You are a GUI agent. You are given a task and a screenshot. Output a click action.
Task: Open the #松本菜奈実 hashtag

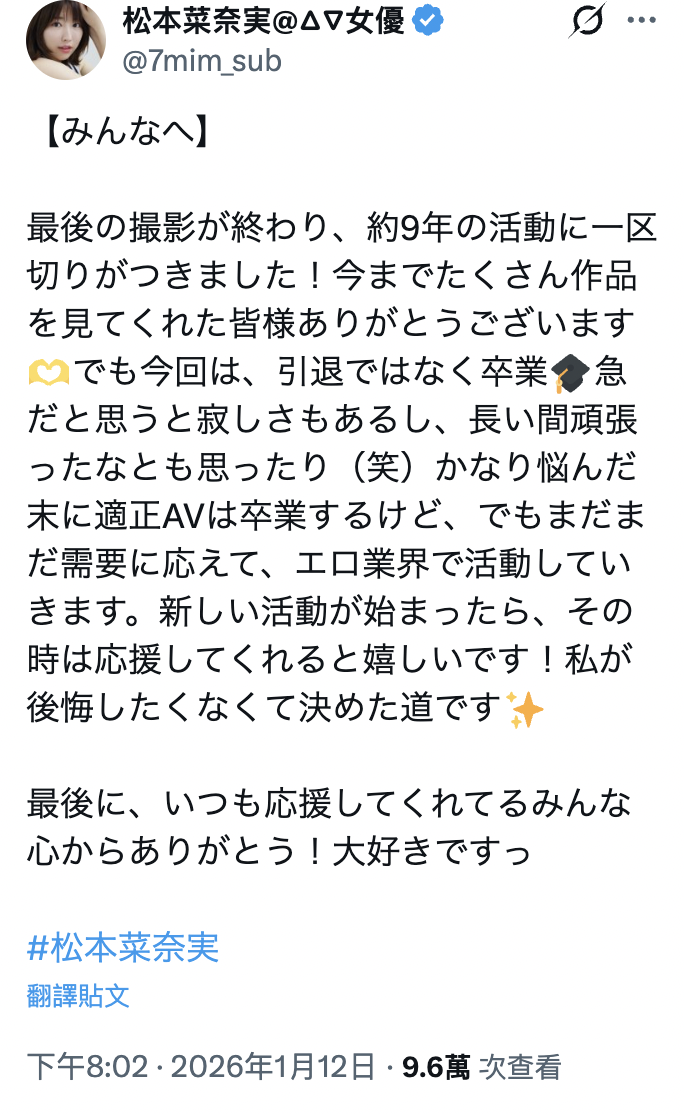pyautogui.click(x=123, y=945)
